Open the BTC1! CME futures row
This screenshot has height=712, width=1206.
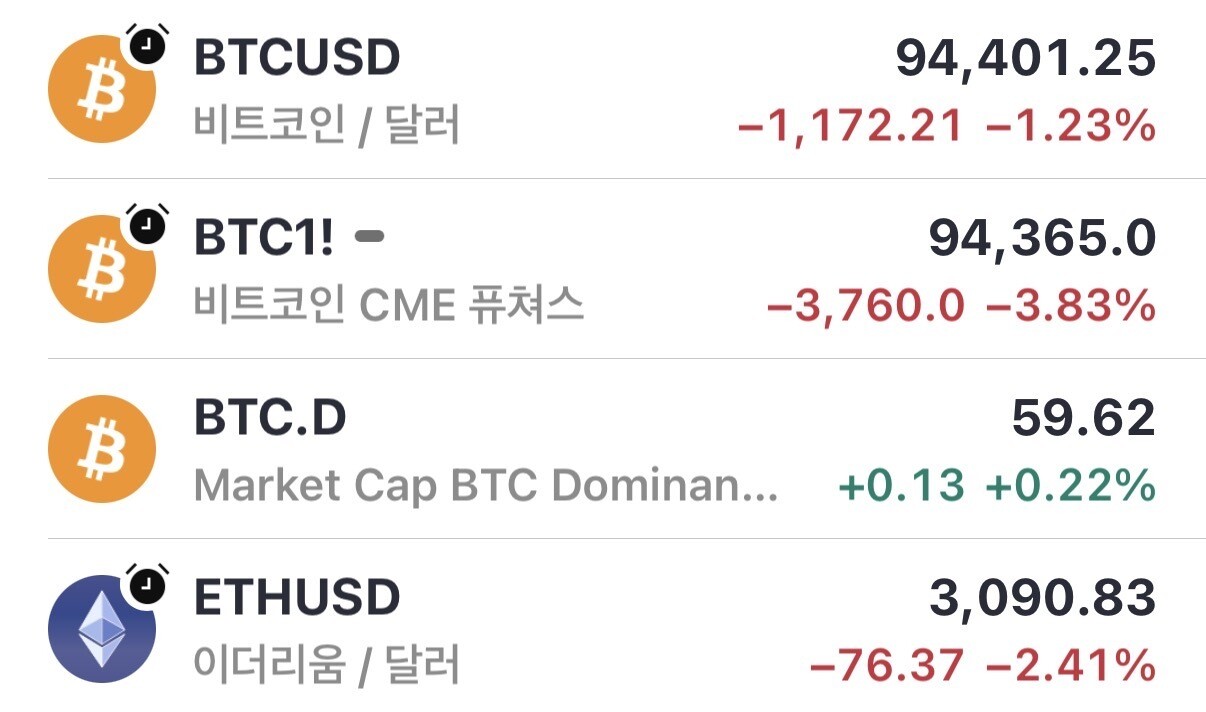[x=603, y=269]
